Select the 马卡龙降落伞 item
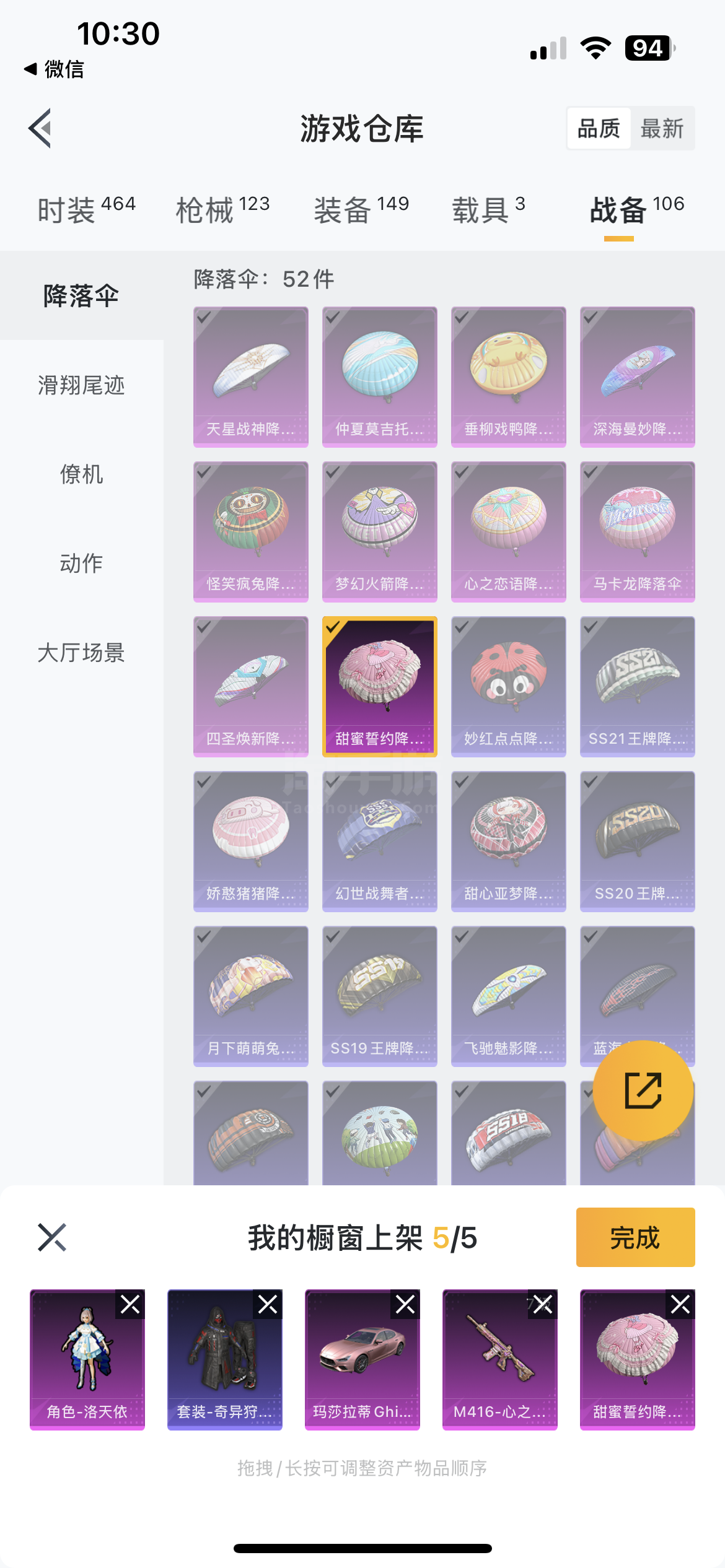Viewport: 725px width, 1568px height. 637,531
